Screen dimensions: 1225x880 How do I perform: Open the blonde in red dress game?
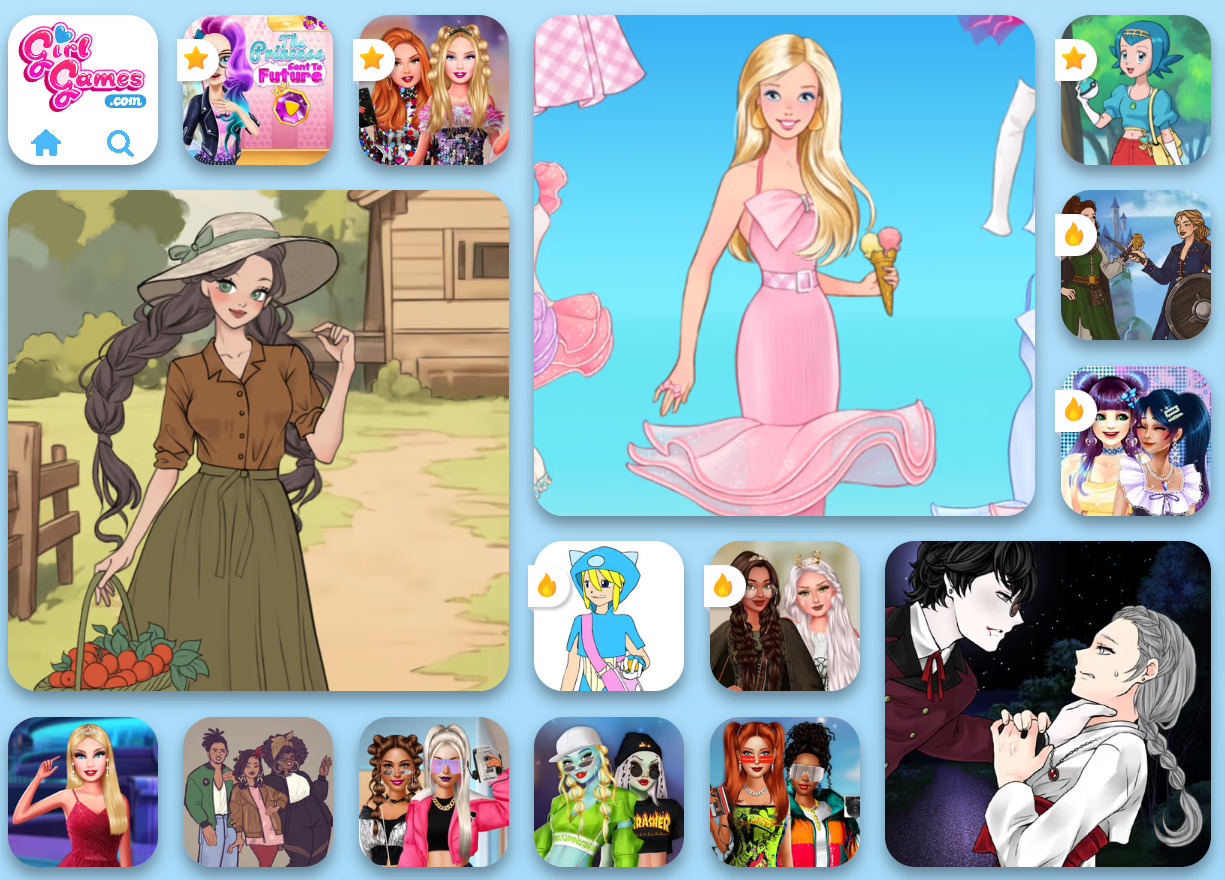pos(83,792)
